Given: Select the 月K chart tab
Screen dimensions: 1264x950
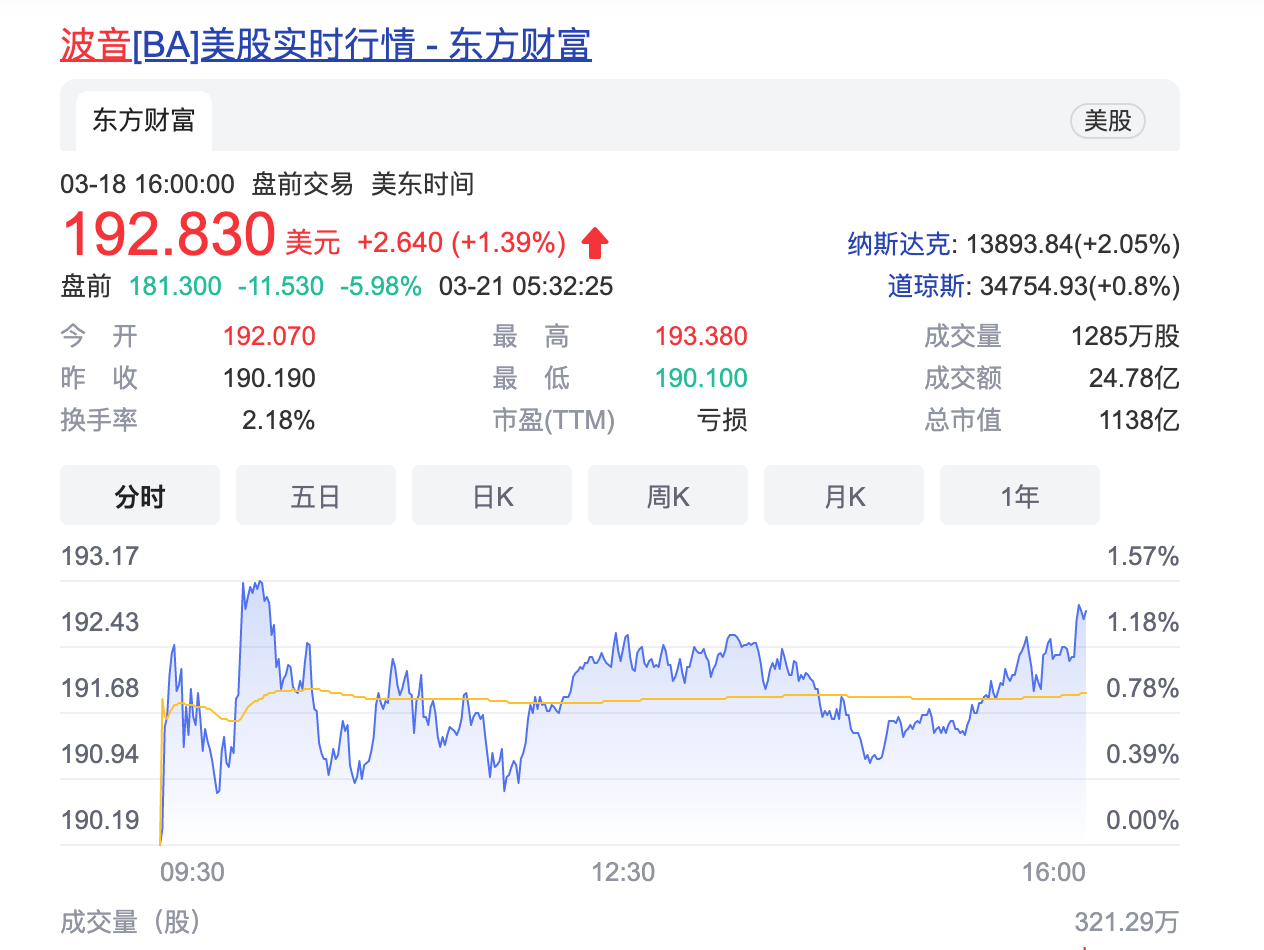Looking at the screenshot, I should [x=844, y=496].
